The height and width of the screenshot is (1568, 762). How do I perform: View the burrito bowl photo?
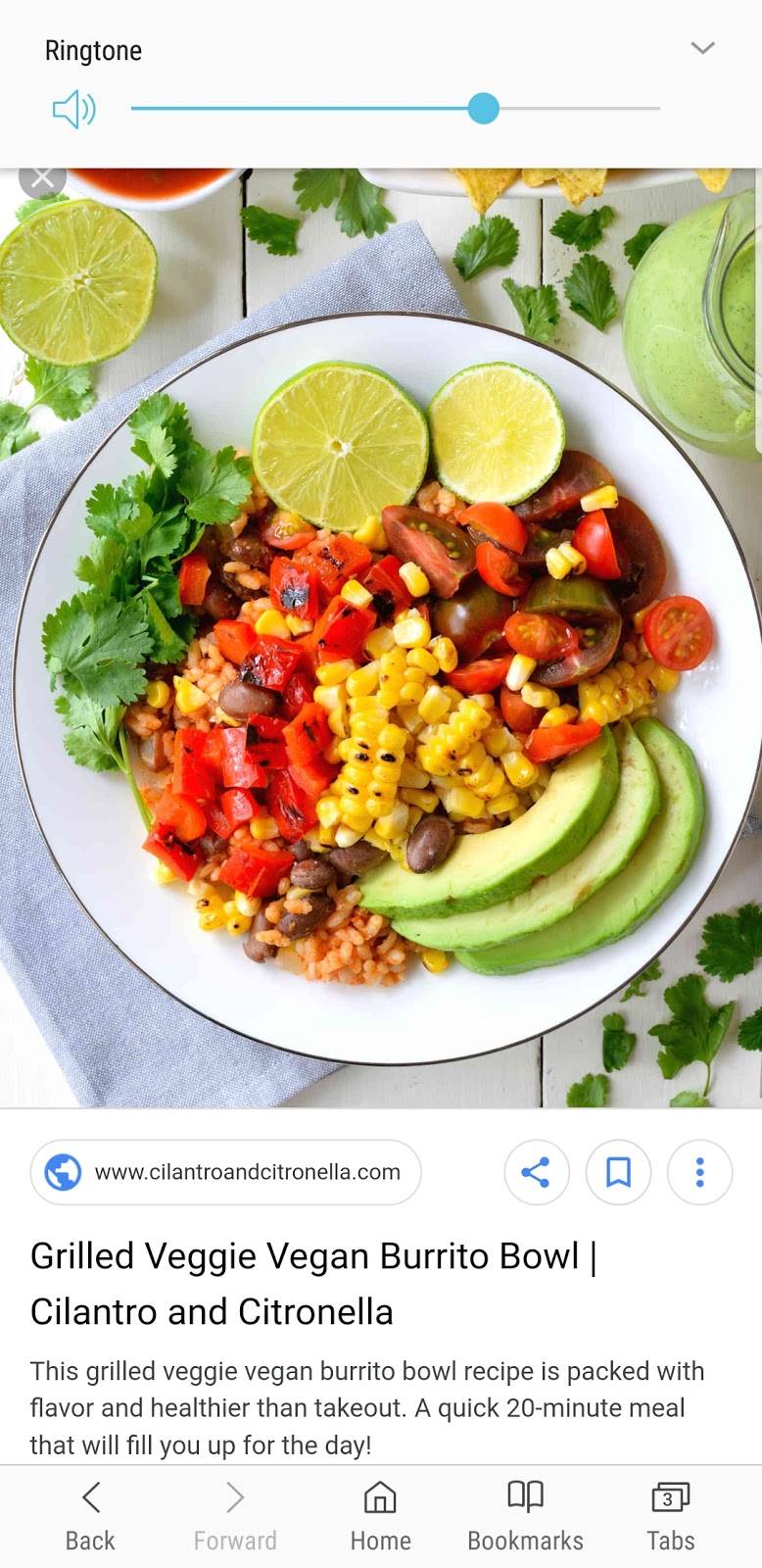pos(381,686)
